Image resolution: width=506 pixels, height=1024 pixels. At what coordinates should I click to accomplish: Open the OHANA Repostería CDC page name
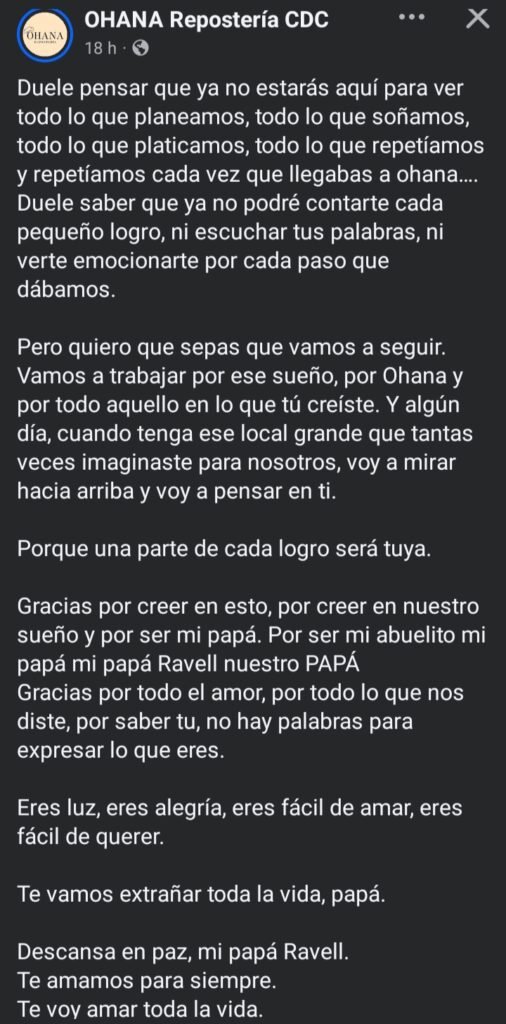pos(206,20)
